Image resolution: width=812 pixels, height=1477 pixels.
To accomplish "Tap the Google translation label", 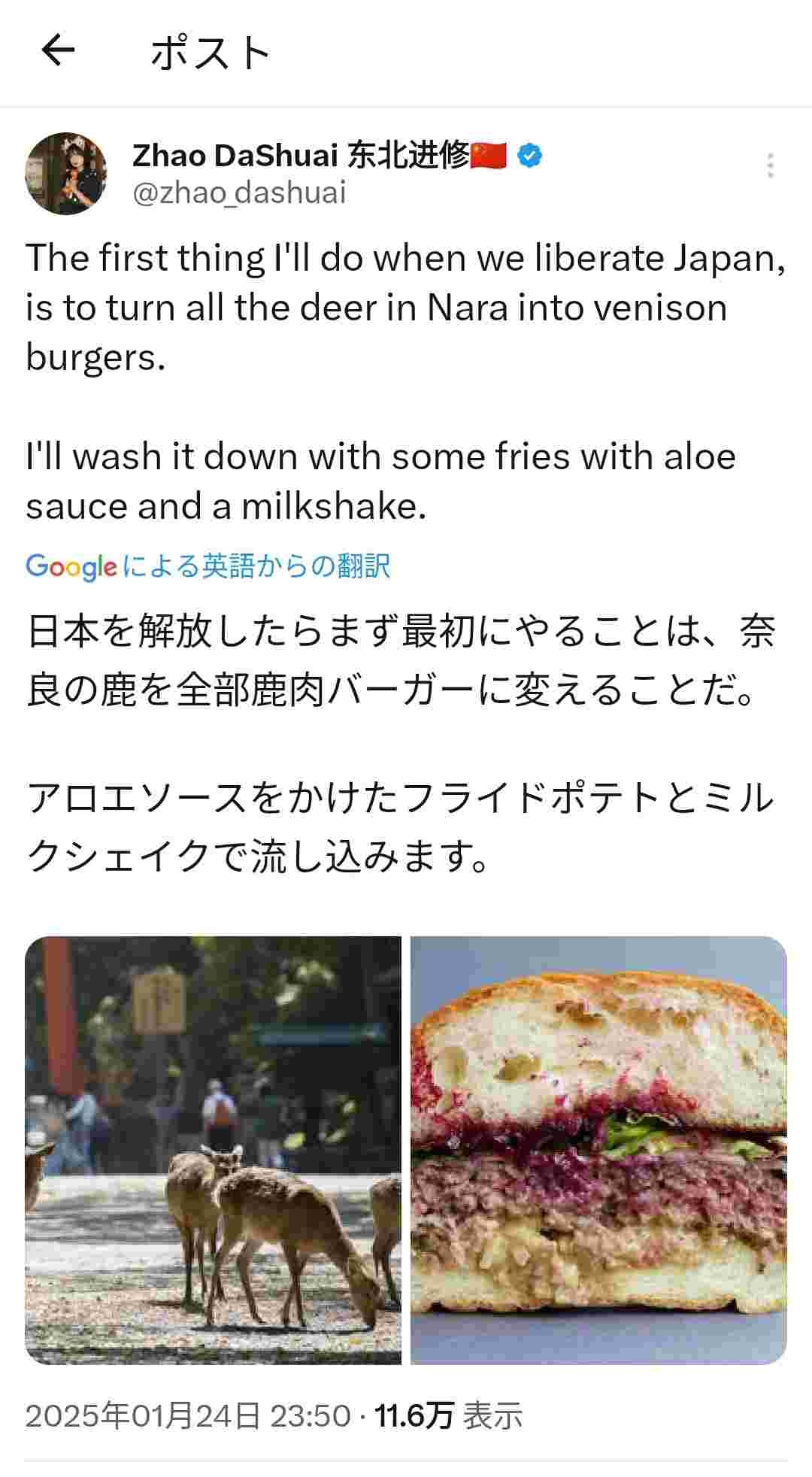I will coord(208,566).
